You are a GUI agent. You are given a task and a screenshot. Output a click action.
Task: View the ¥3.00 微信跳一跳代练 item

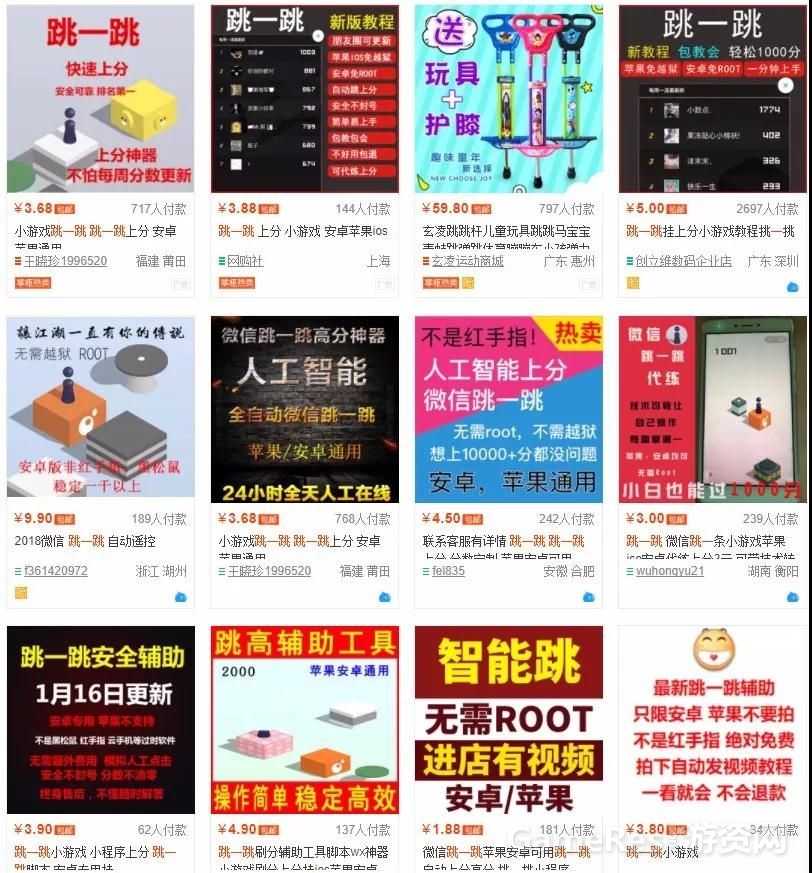click(x=712, y=409)
